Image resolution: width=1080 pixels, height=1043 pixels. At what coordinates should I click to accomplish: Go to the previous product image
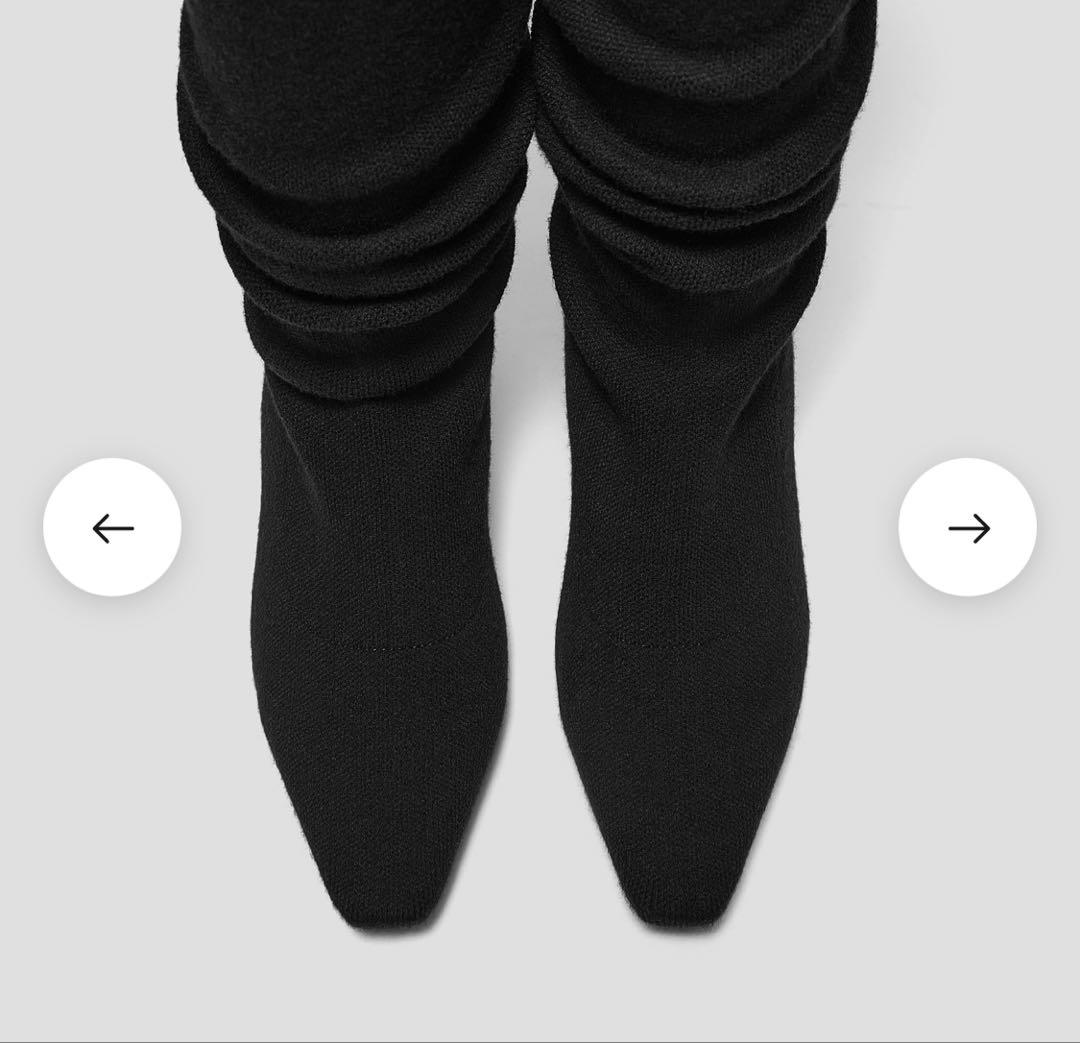[112, 527]
